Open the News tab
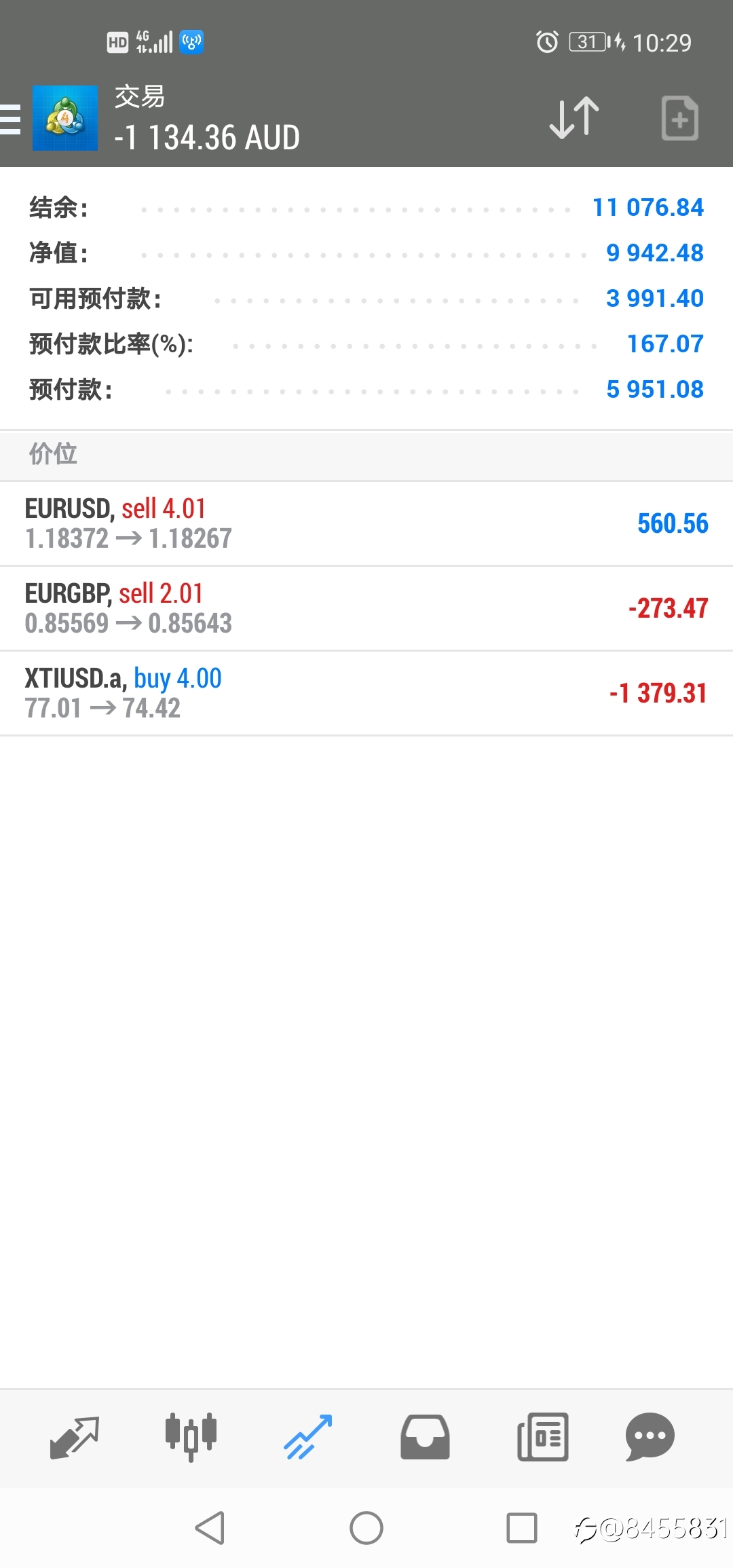 point(542,1437)
